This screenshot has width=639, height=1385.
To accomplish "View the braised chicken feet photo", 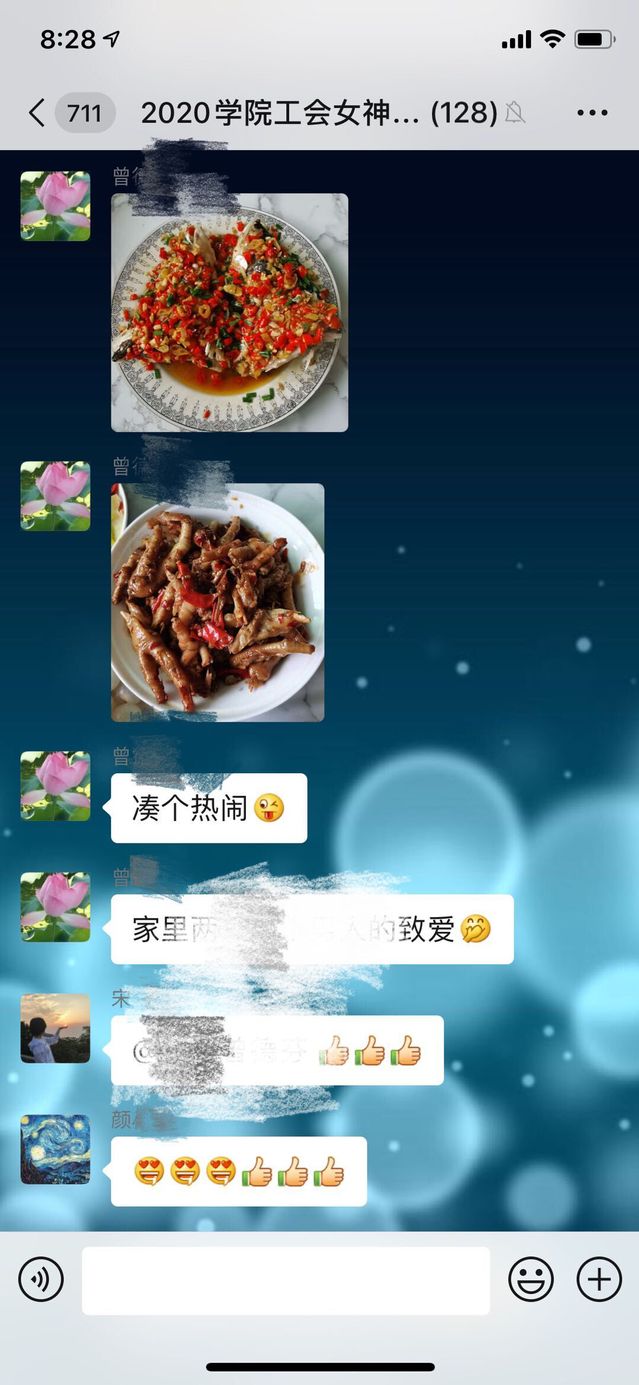I will [x=217, y=602].
